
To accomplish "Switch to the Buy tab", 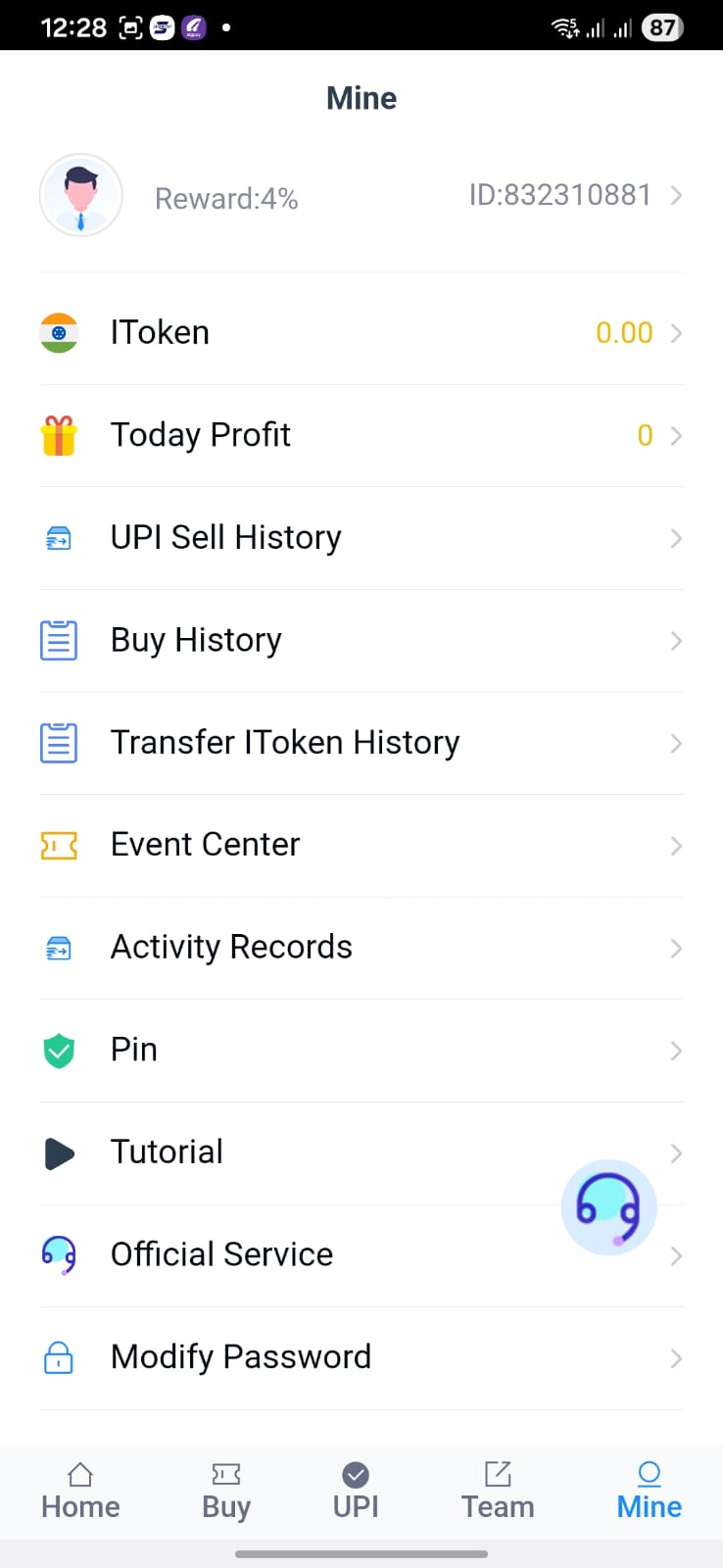I will click(x=226, y=1491).
